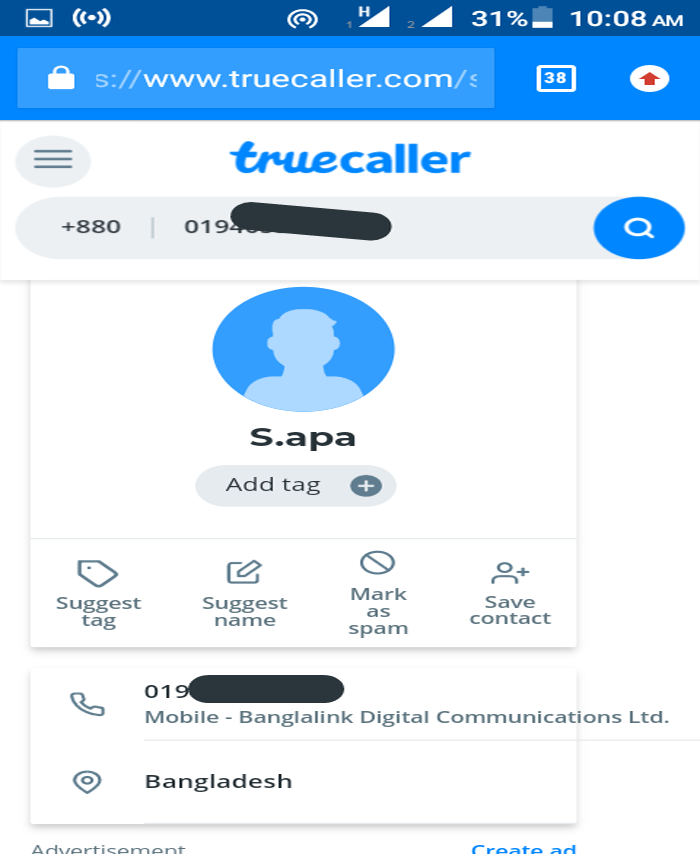The height and width of the screenshot is (854, 700).
Task: Call the Banglalink mobile number
Action: 88,703
